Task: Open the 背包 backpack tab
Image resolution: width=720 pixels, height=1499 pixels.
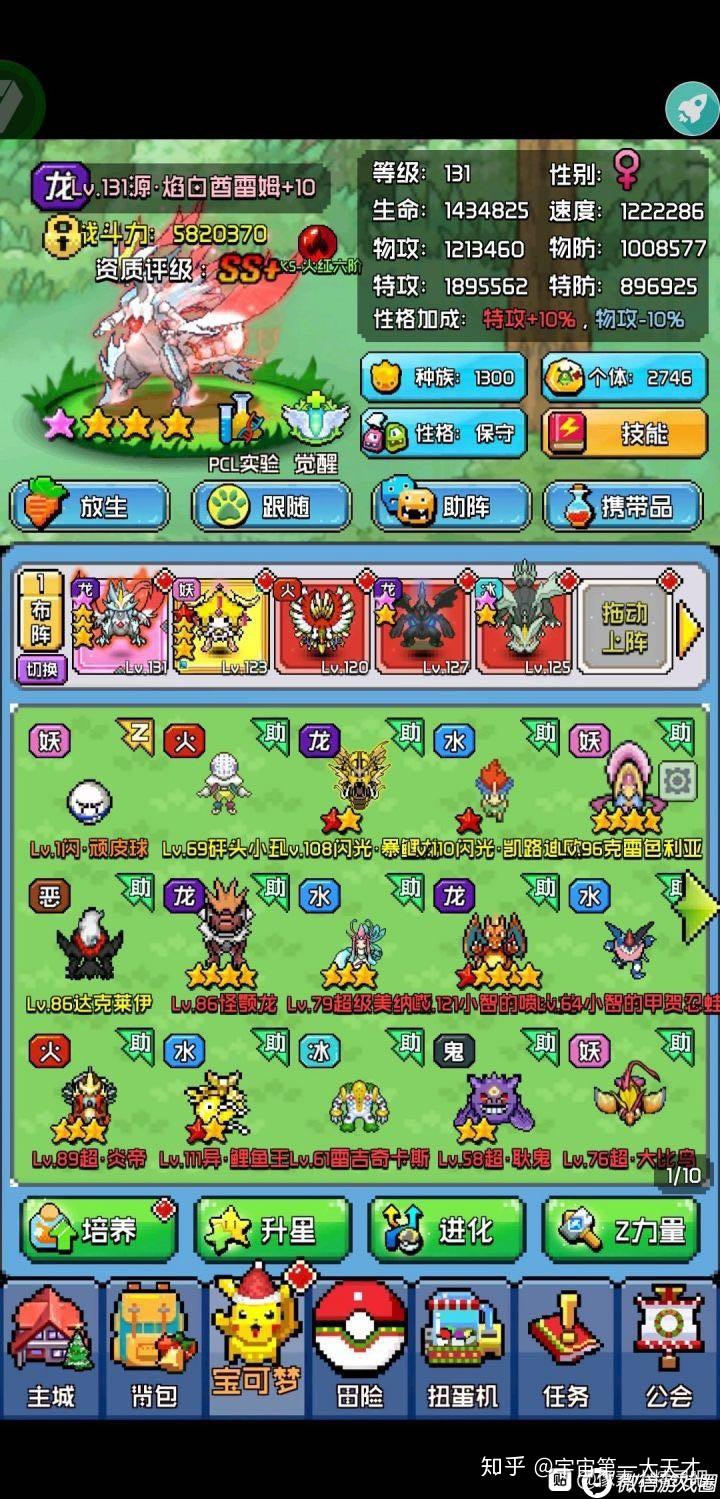Action: [152, 1350]
